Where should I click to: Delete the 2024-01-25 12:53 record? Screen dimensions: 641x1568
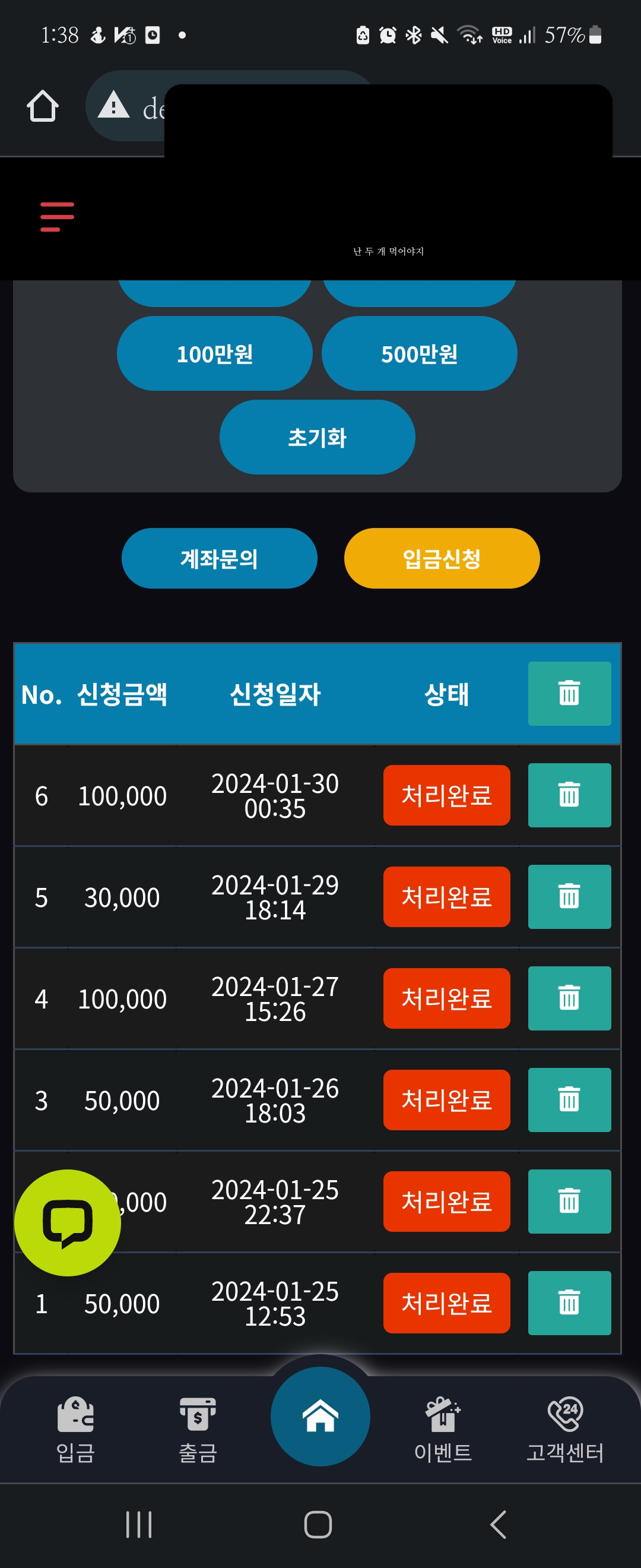[569, 1303]
